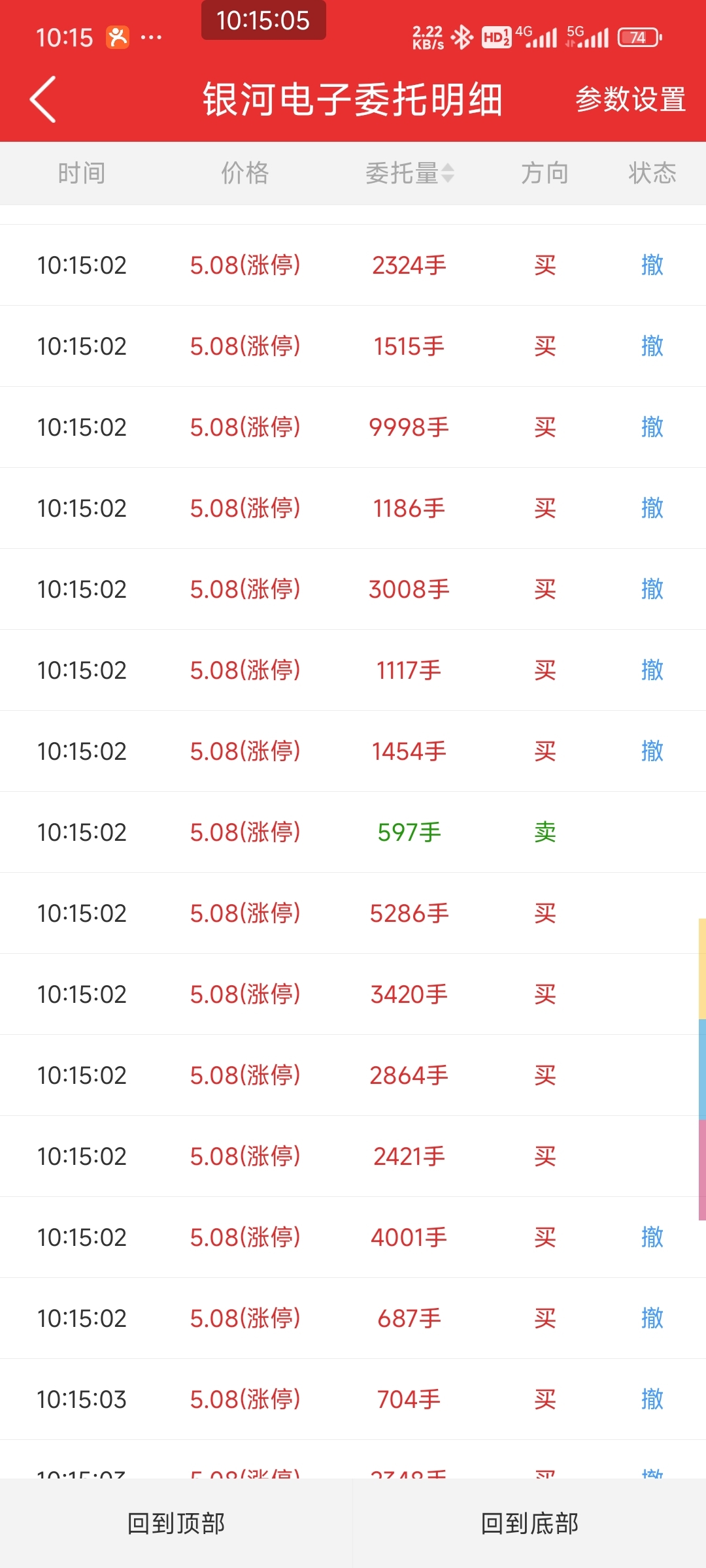Select the 4001手 order row
The width and height of the screenshot is (706, 1568).
point(353,1237)
